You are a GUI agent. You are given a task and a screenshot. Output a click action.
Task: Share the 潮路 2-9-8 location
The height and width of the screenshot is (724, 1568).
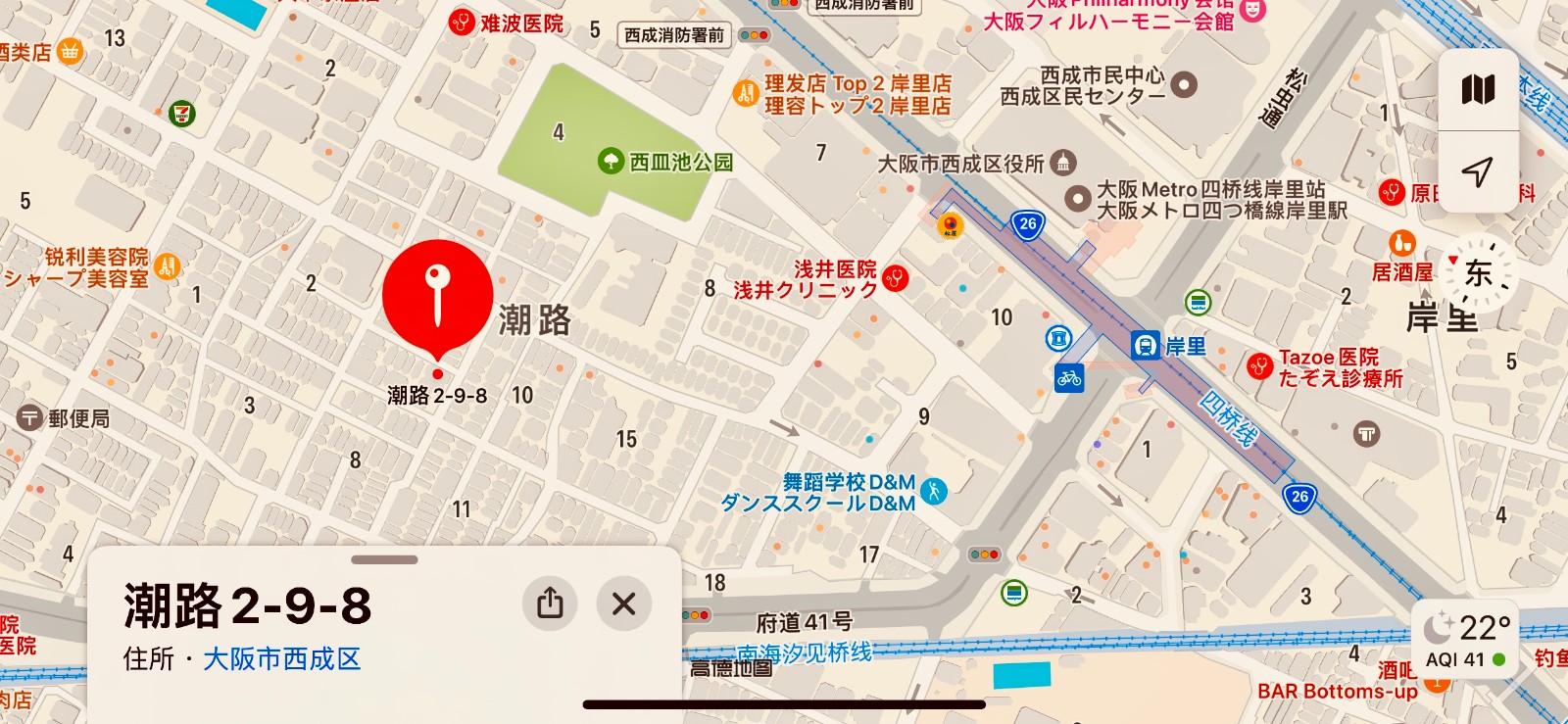click(550, 603)
